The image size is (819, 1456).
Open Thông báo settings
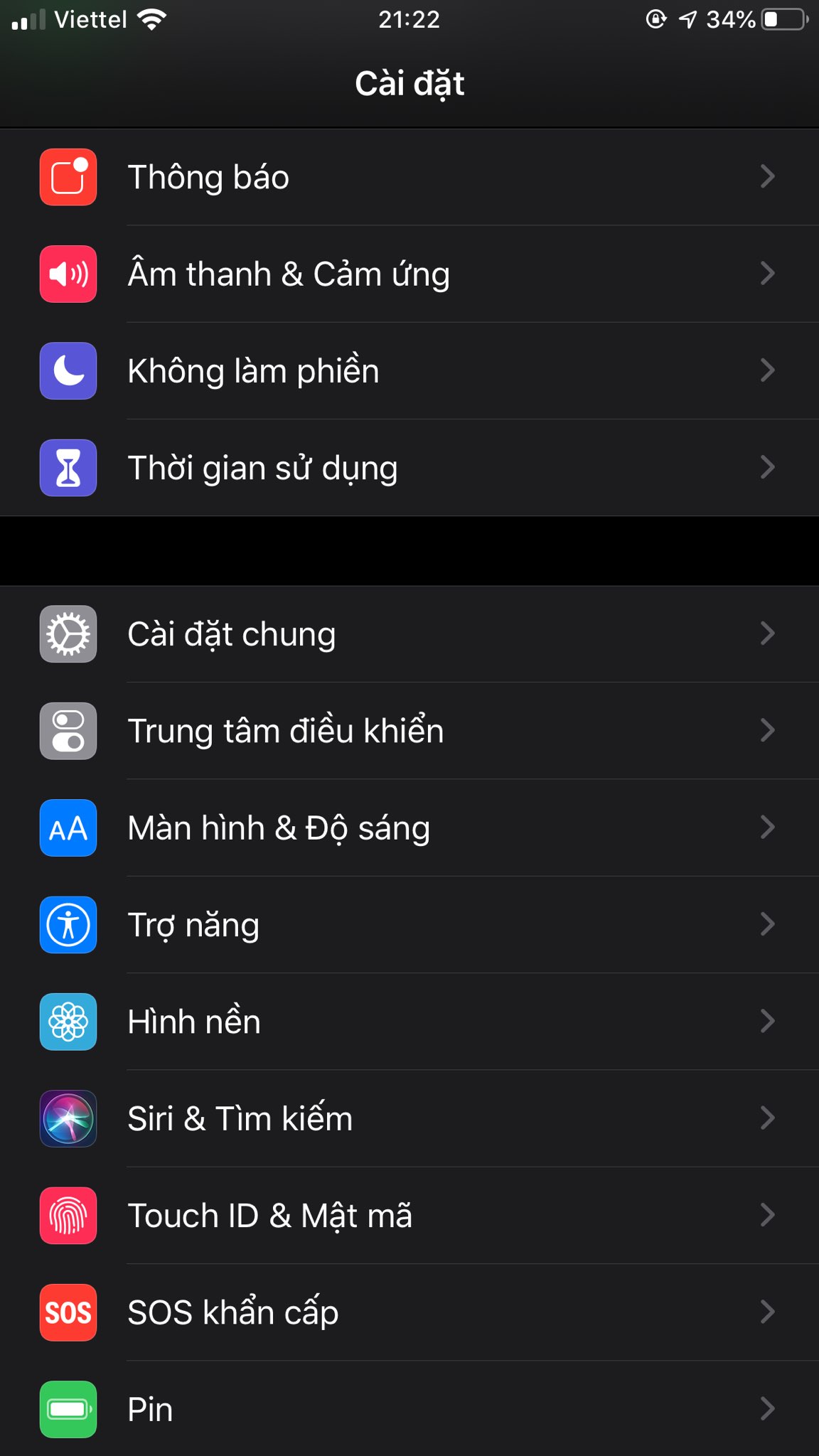[409, 177]
